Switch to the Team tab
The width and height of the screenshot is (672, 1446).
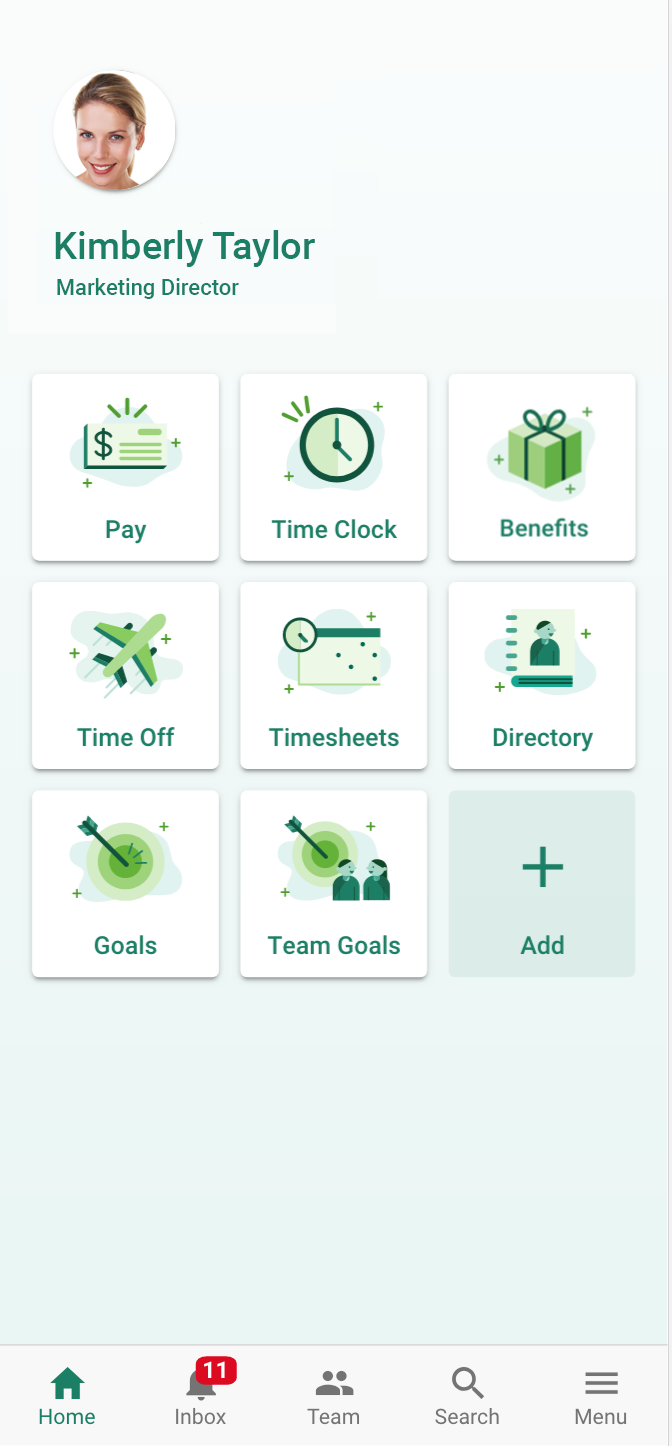334,1396
